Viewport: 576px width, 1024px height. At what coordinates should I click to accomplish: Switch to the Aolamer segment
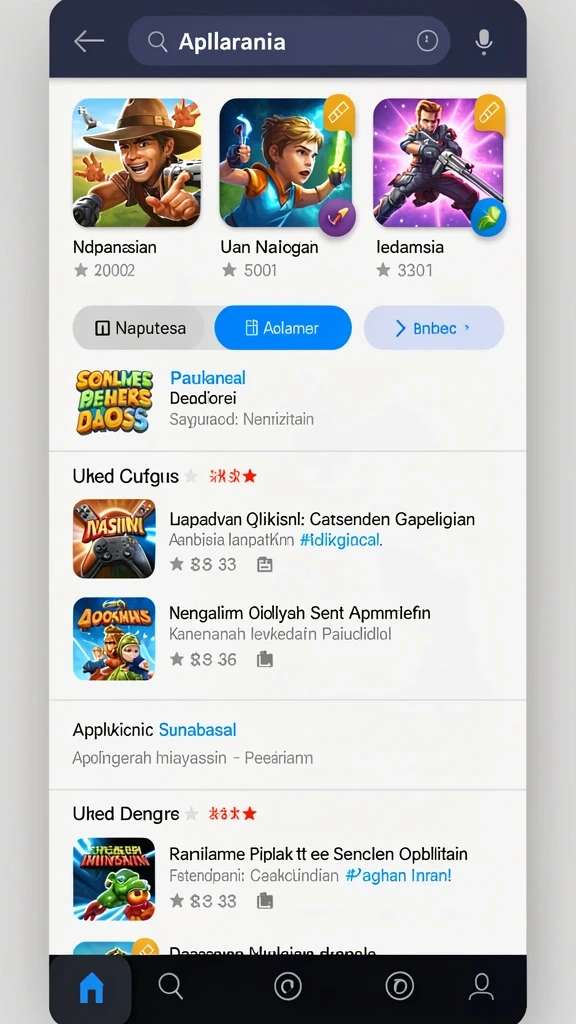(x=283, y=328)
